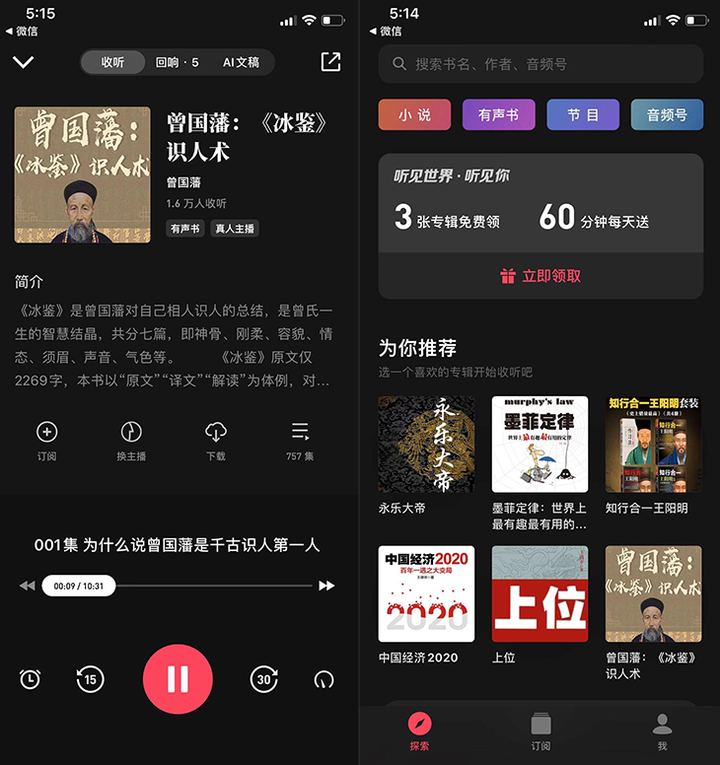Open the sleep timer clock icon
720x765 pixels.
coord(29,679)
